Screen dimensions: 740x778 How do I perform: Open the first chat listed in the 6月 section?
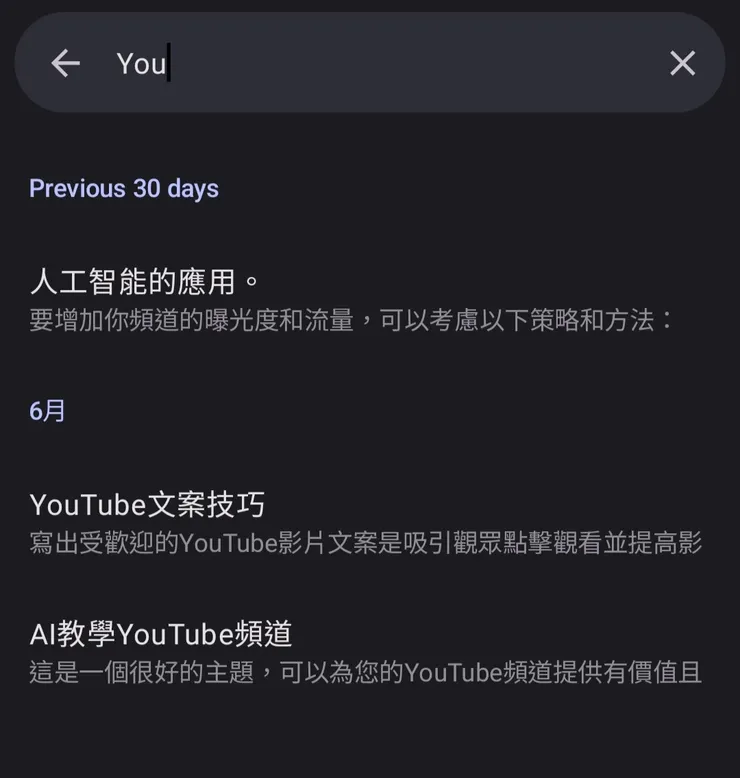point(148,505)
